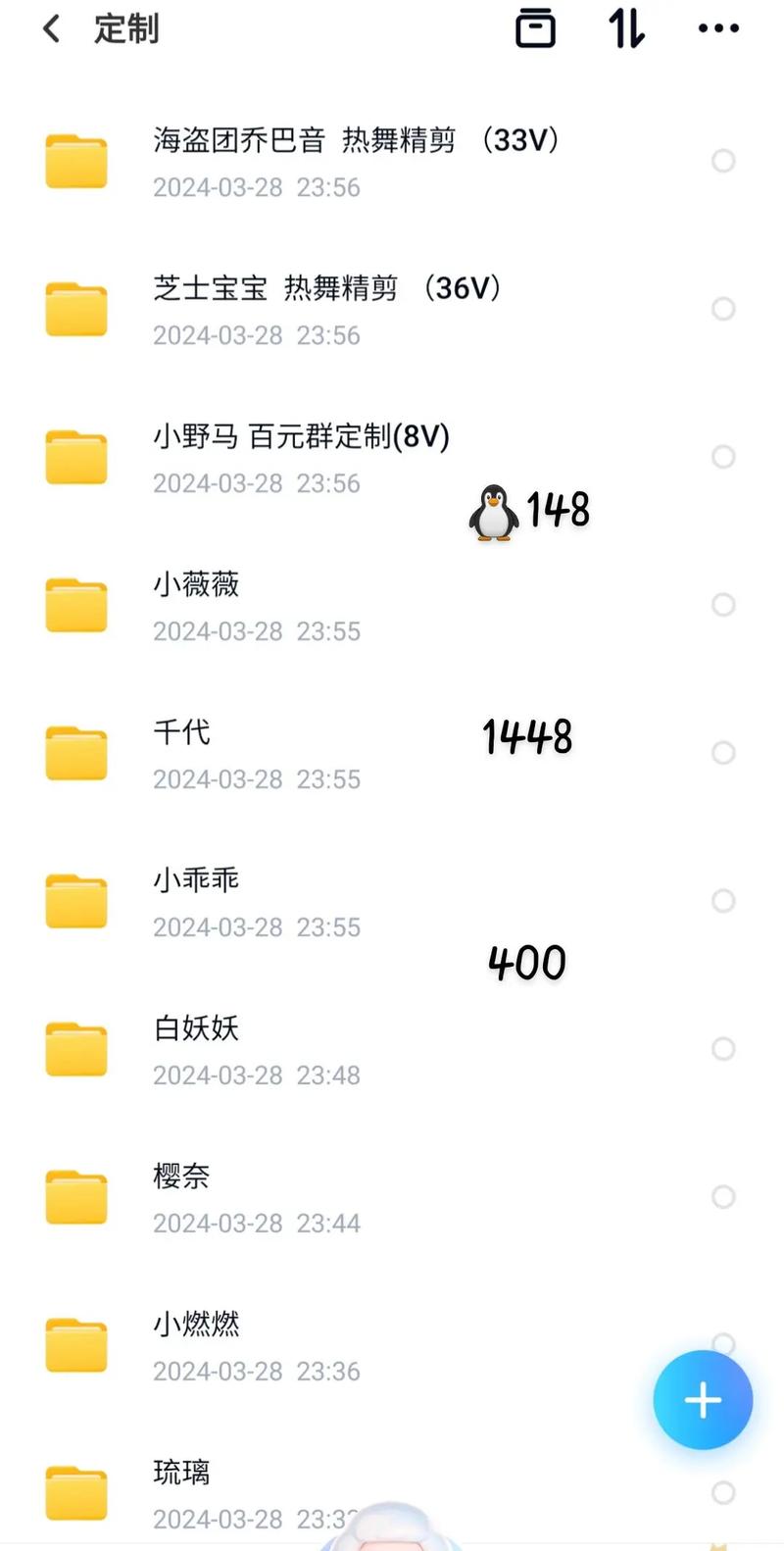
Task: Select the circle next to 白妖妖
Action: [x=723, y=1049]
